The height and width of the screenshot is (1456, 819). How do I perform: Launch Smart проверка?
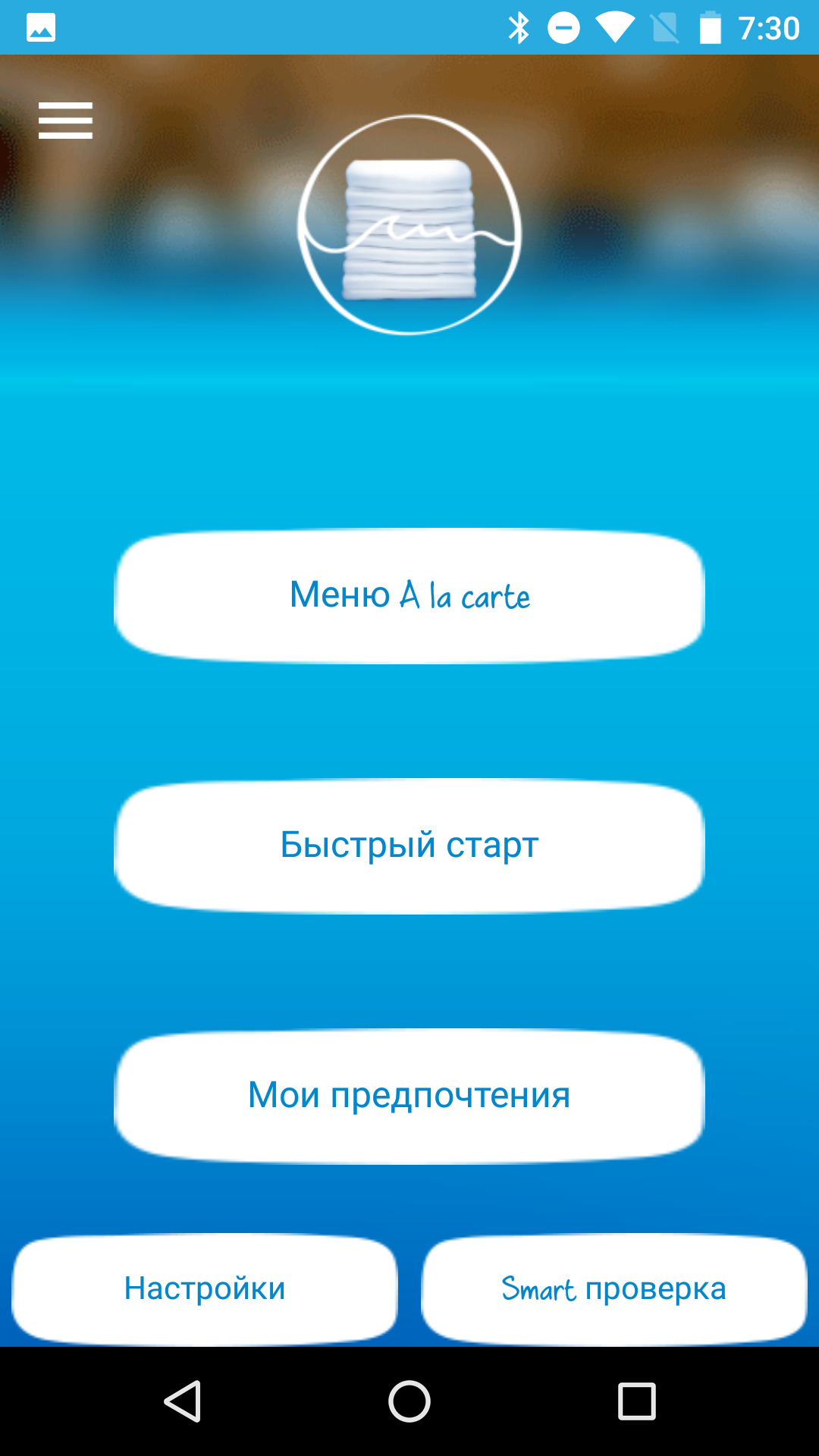614,1288
